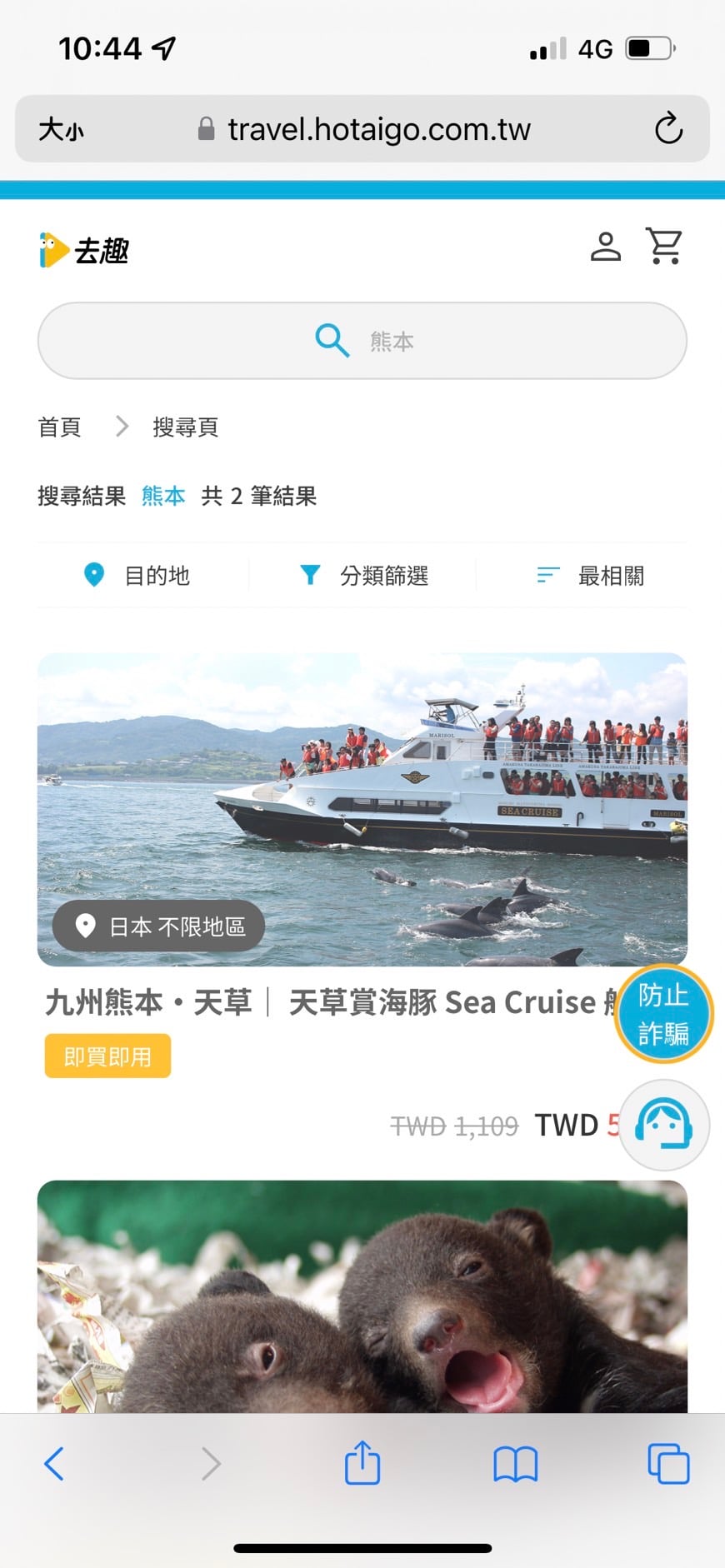Screen dimensions: 725x1568
Task: Show all open Safari tabs
Action: (668, 1464)
